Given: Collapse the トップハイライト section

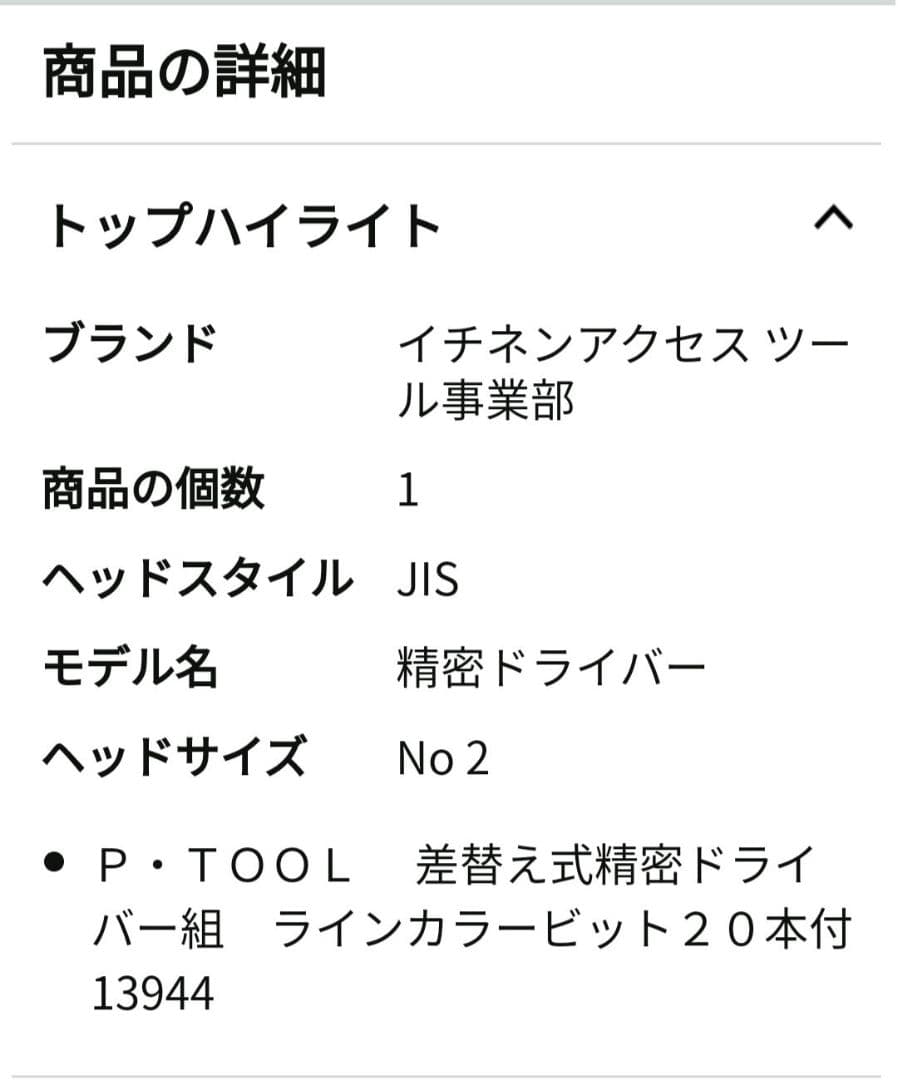Looking at the screenshot, I should pos(832,219).
